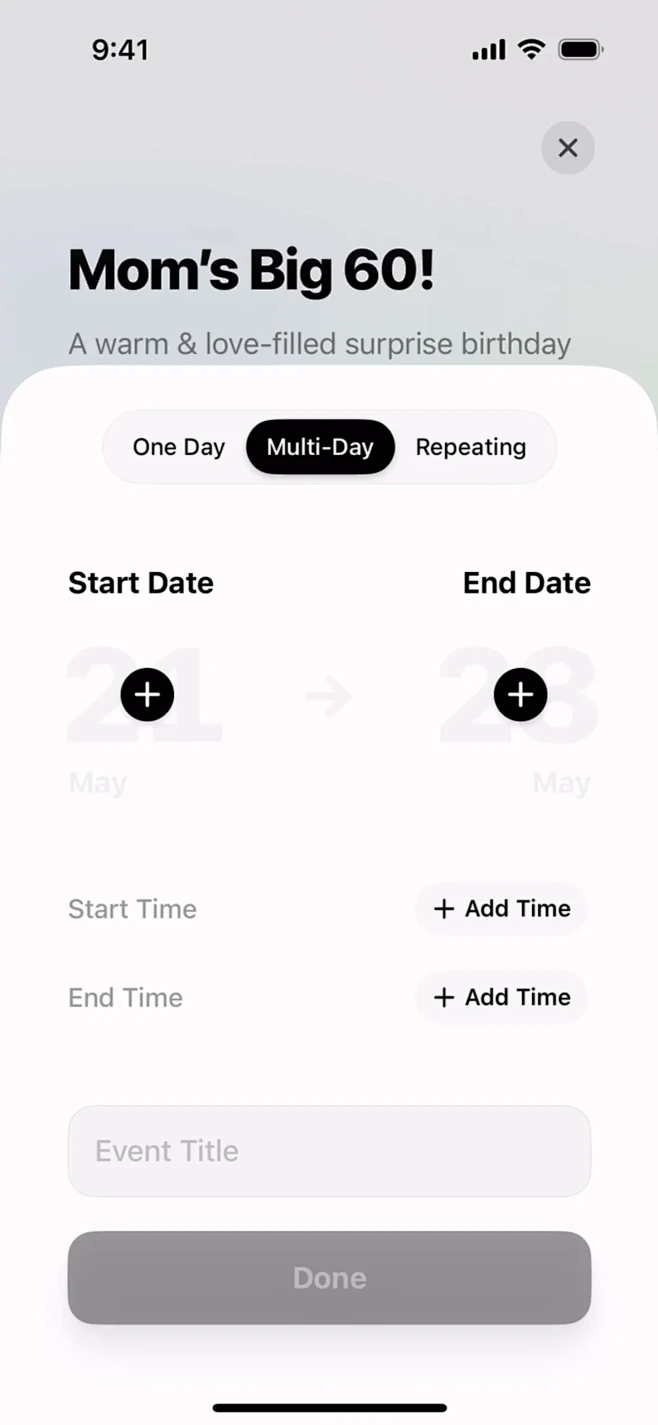Add Time for End Time
Viewport: 658px width, 1425px height.
click(502, 997)
